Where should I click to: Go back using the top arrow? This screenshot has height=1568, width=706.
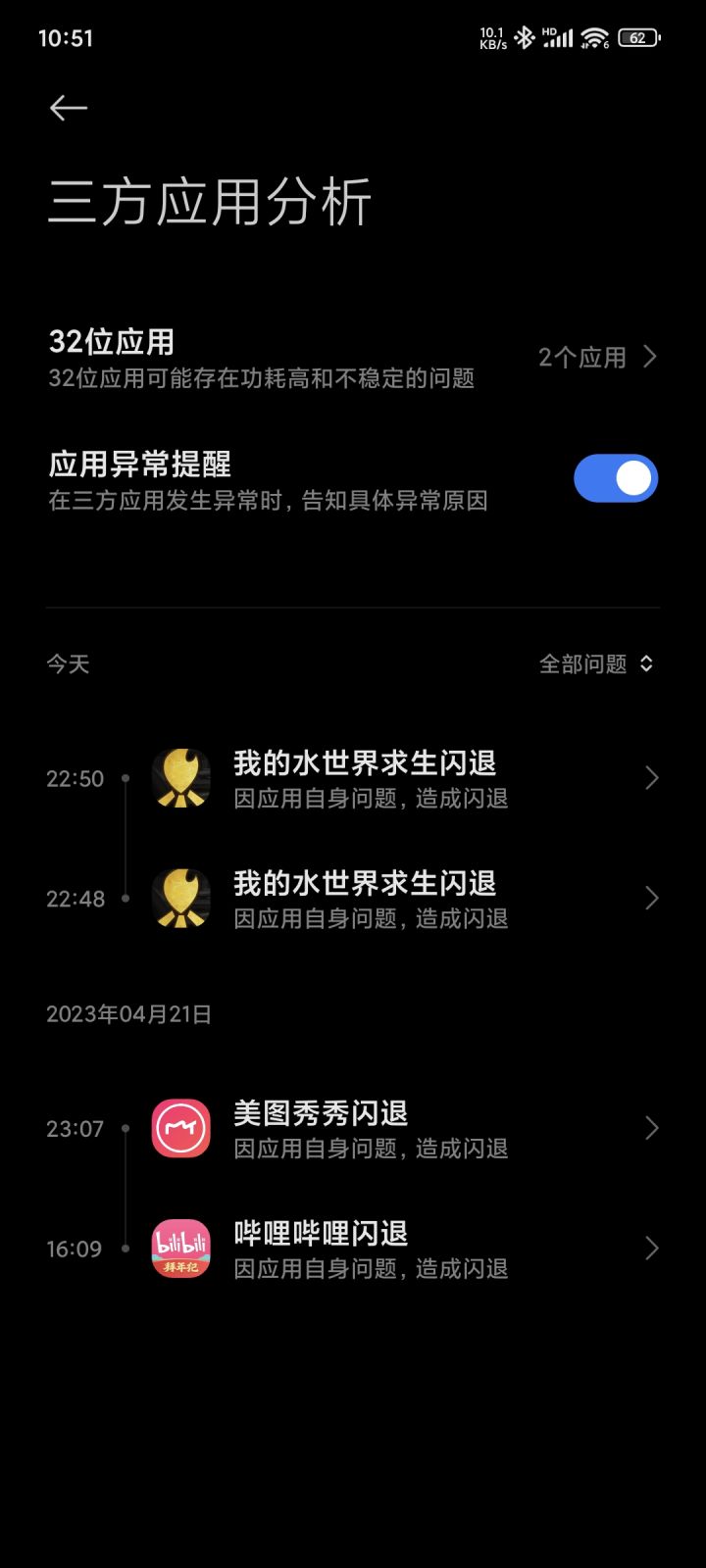click(69, 108)
